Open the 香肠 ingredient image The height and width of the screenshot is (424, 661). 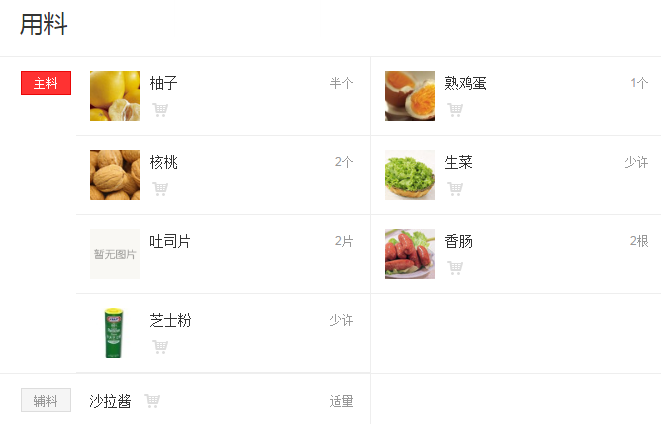click(410, 254)
